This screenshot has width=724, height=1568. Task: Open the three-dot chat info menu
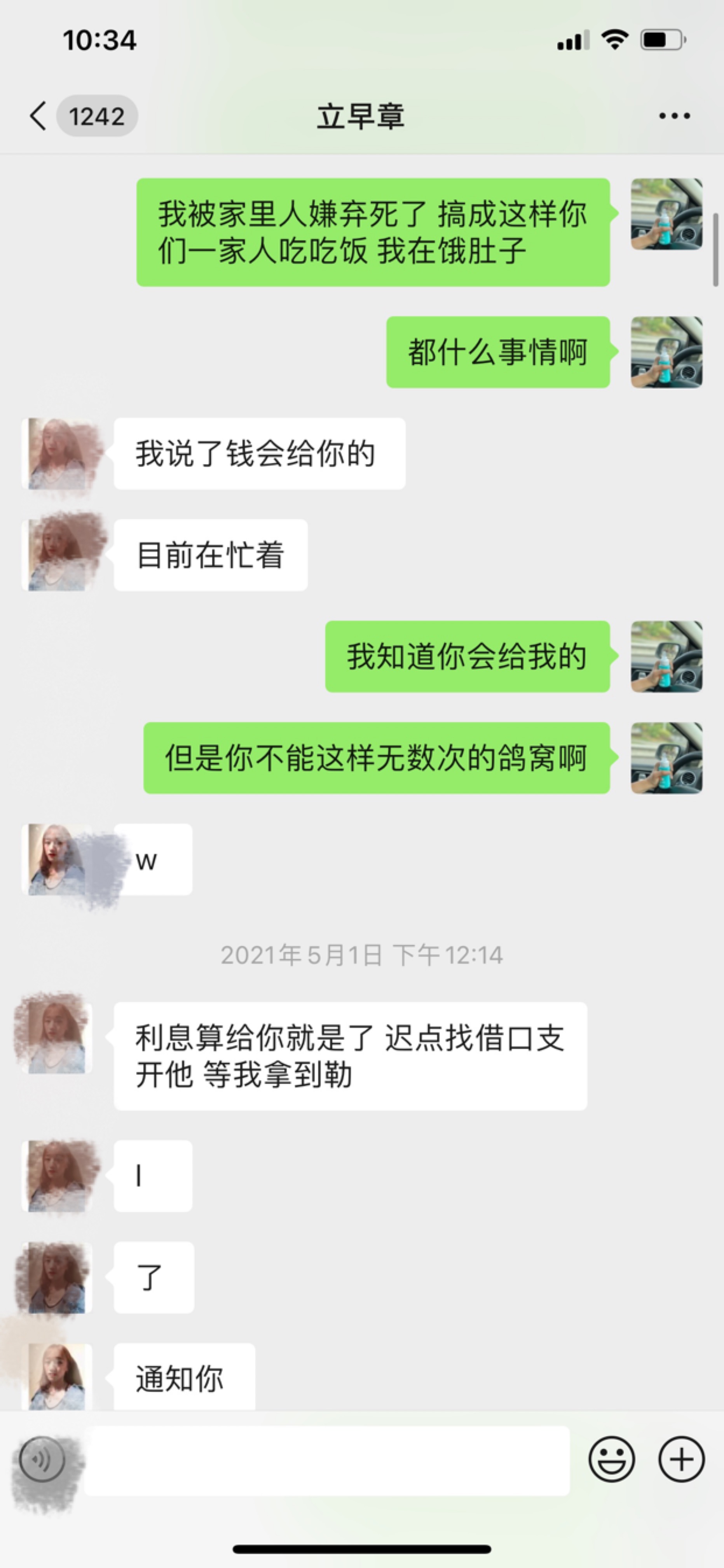(x=674, y=115)
